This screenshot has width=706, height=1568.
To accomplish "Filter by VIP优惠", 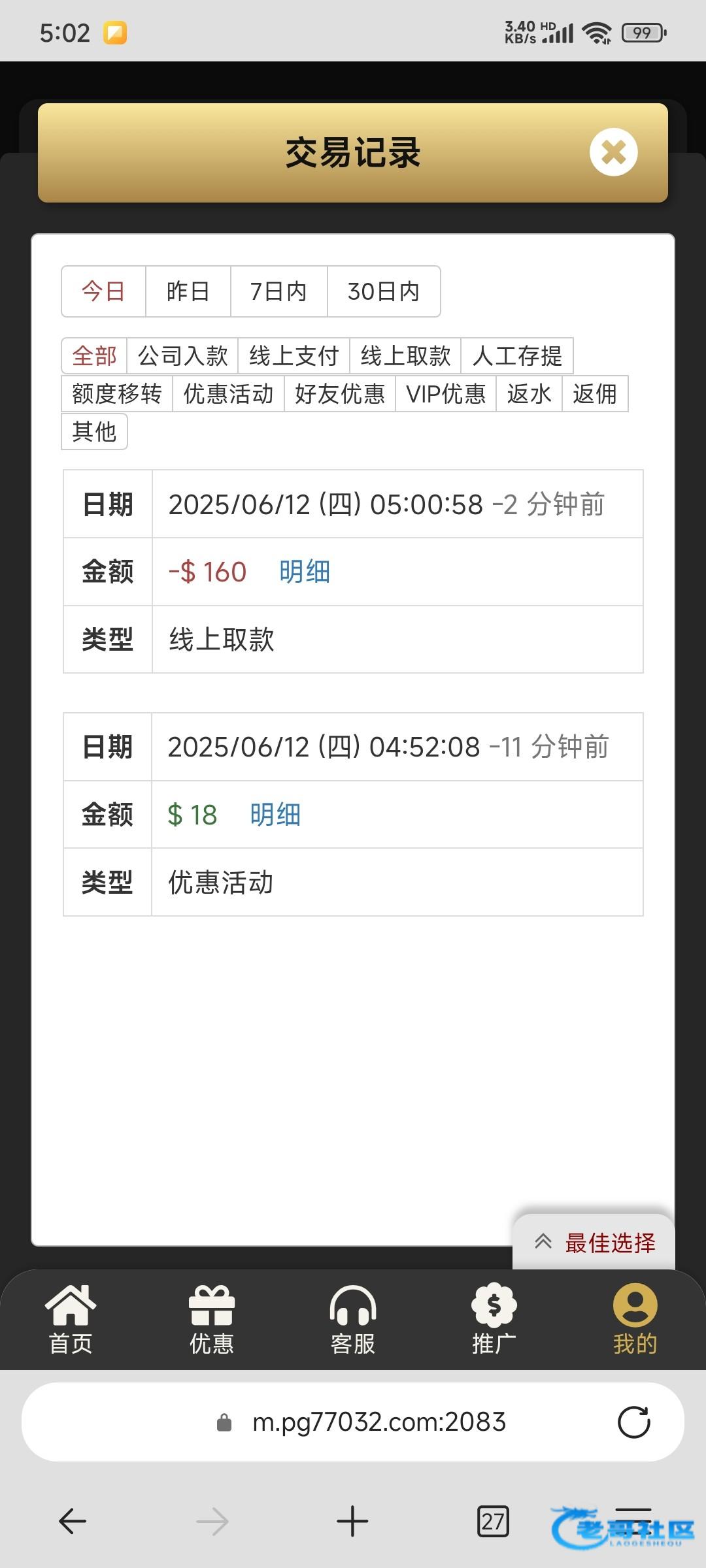I will click(446, 394).
